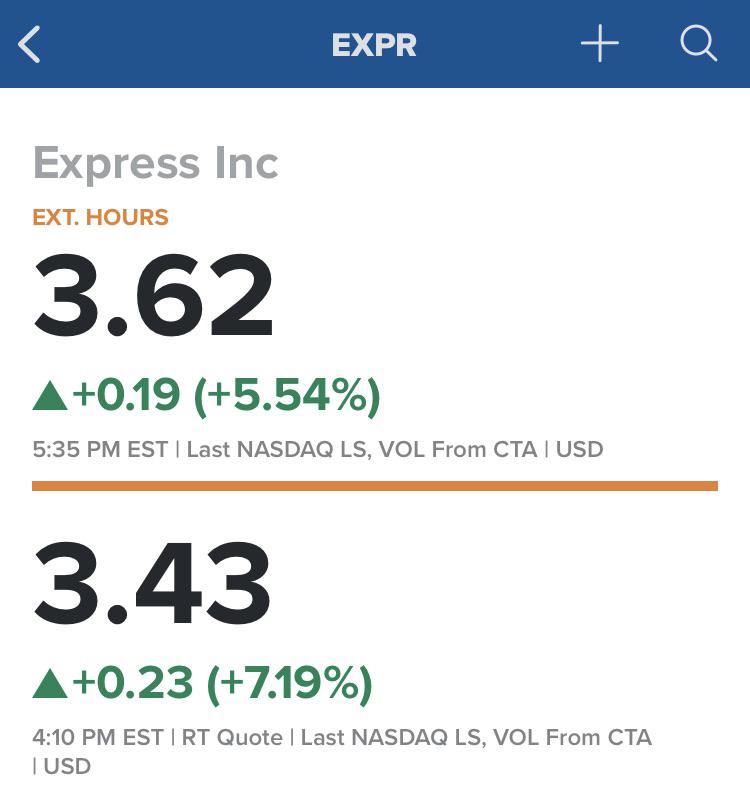Select the EXPR ticker tab in the header
Viewport: 750px width, 792px height.
pos(374,43)
